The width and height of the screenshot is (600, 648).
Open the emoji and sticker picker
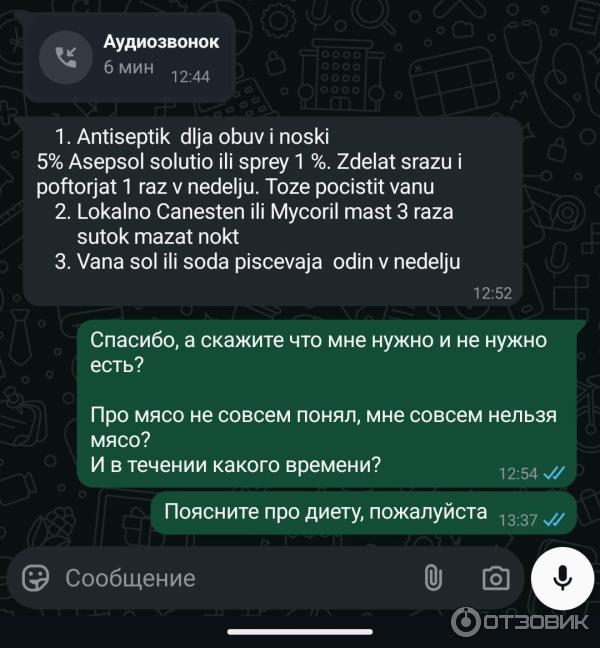point(36,577)
